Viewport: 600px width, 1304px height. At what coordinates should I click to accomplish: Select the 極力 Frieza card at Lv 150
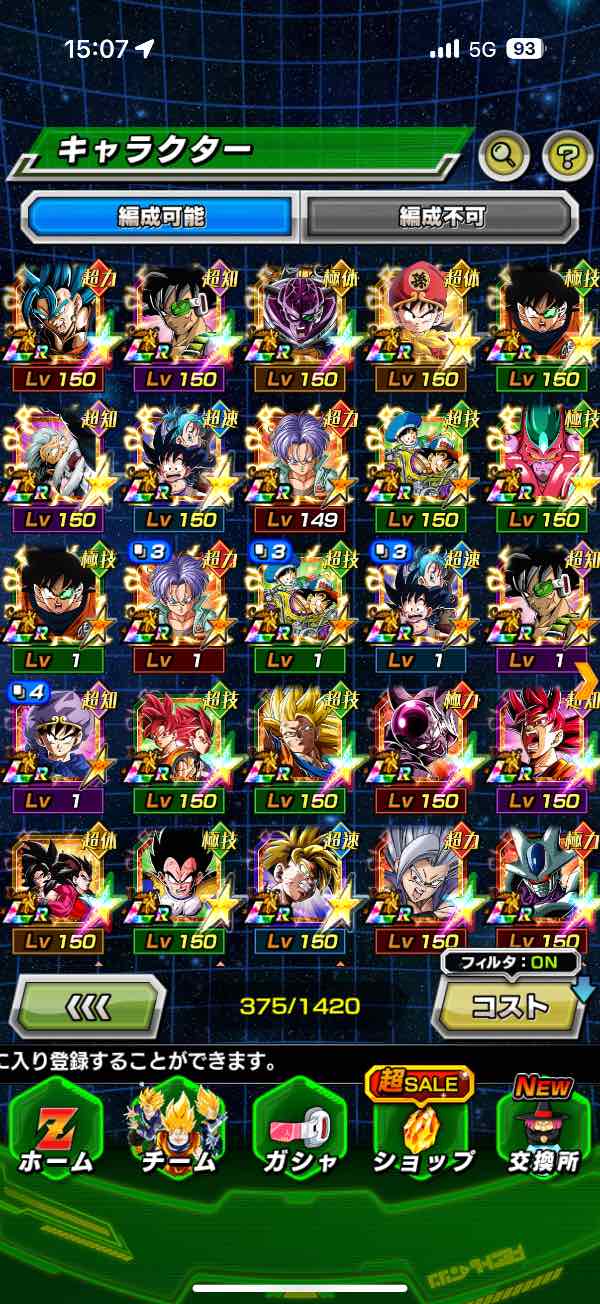pyautogui.click(x=422, y=746)
